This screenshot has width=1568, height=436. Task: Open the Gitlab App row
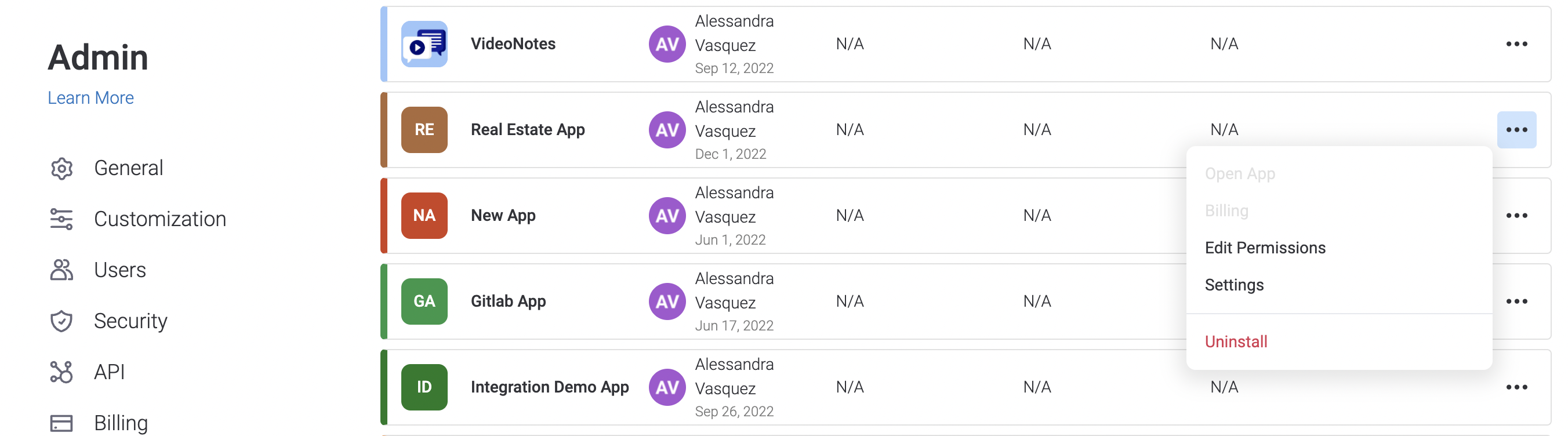[507, 301]
